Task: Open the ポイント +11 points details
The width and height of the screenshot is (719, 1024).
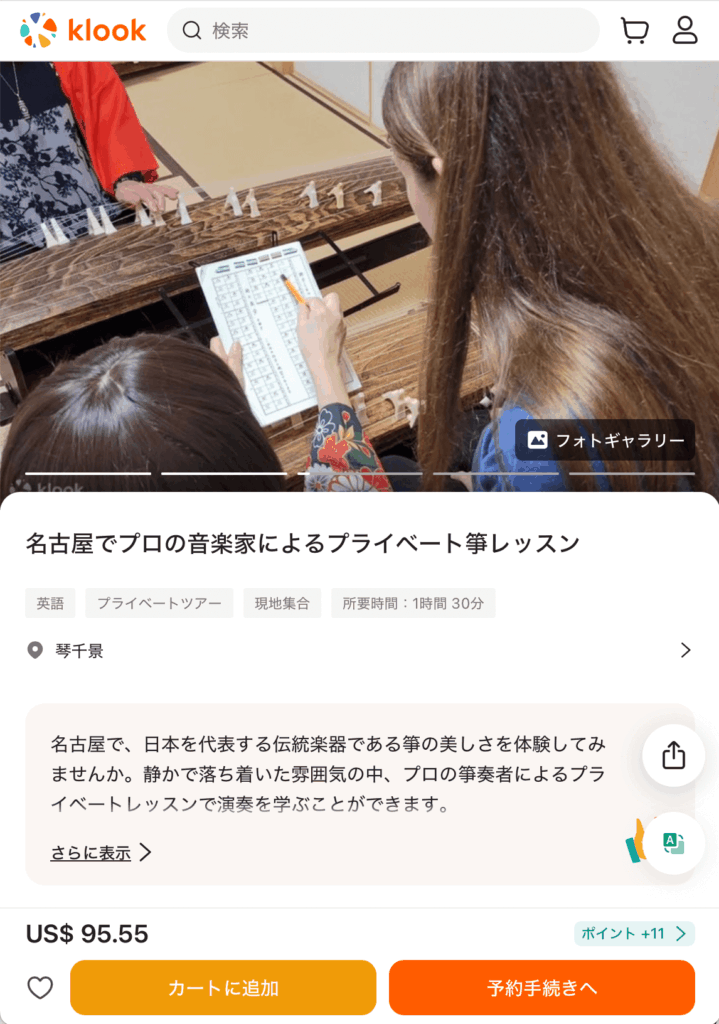Action: tap(634, 933)
